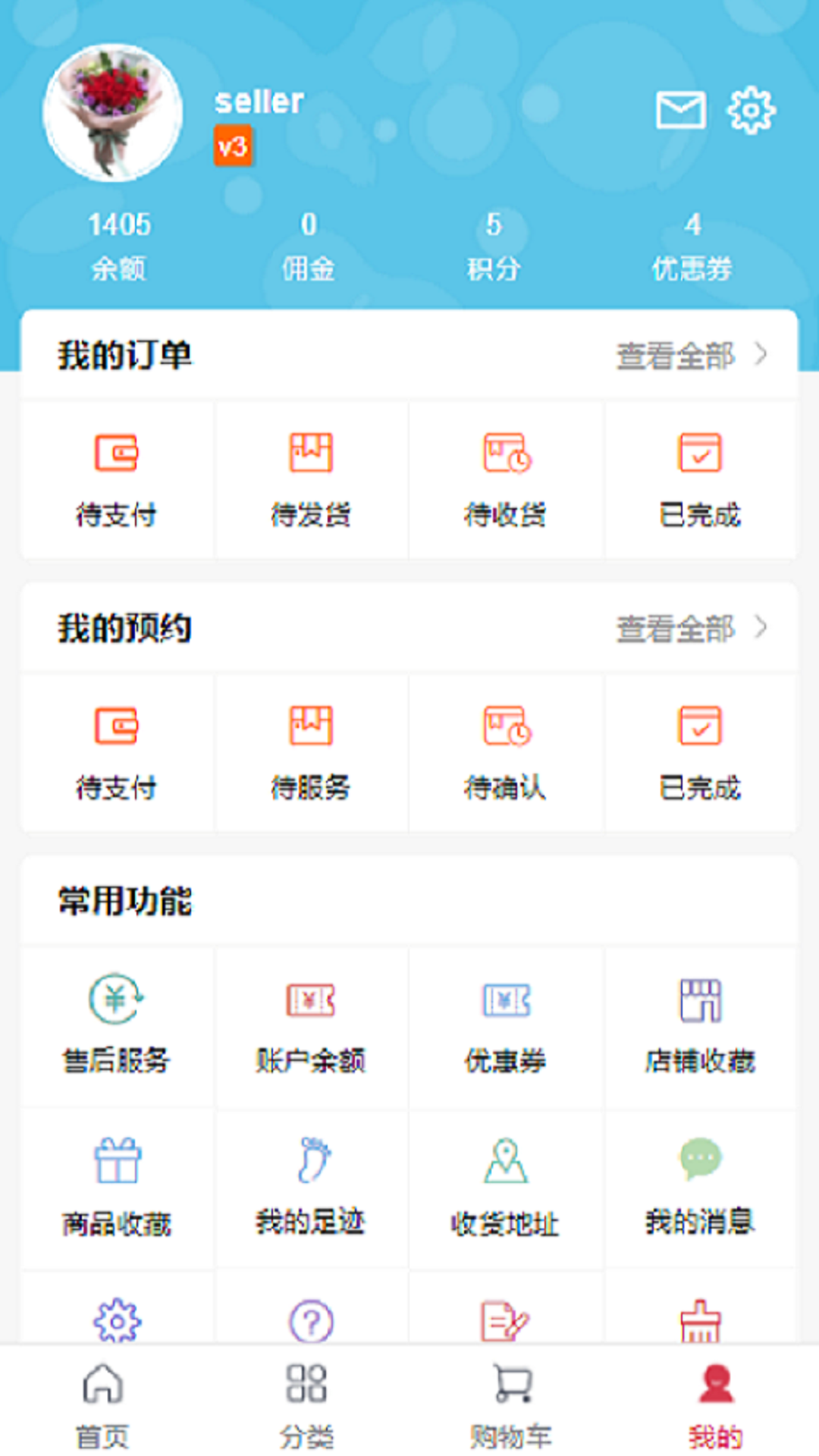Open the messages envelope icon
The image size is (819, 1456).
pos(680,111)
